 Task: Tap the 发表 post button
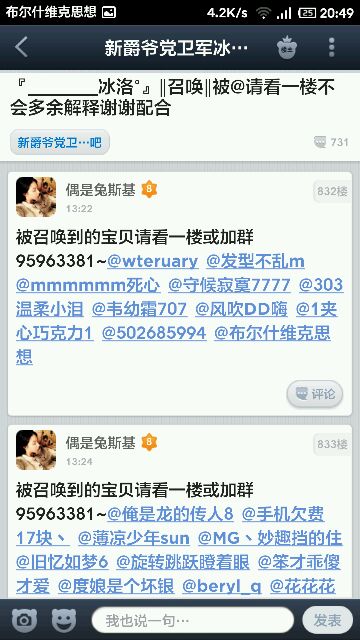327,620
